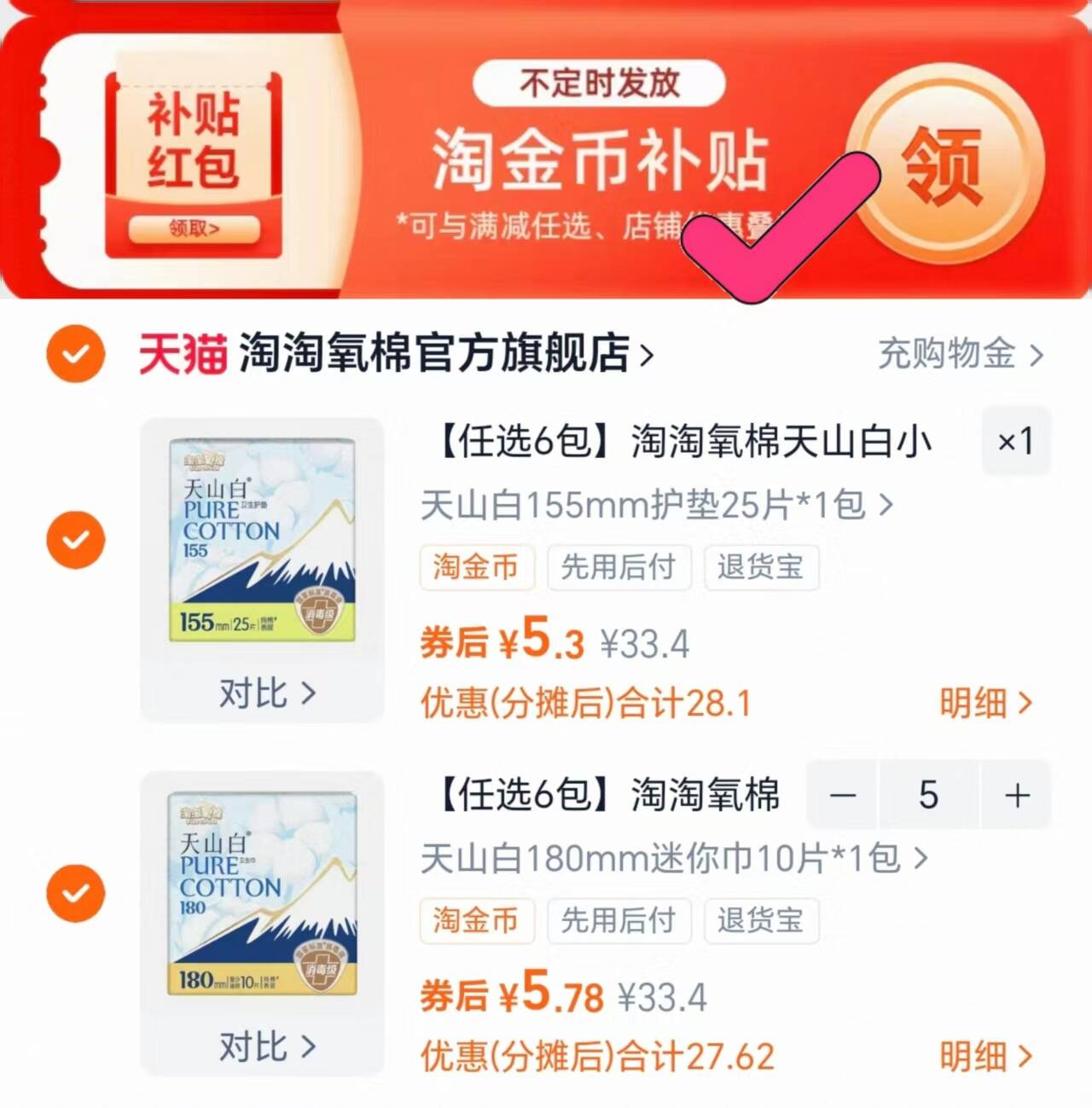Screen dimensions: 1092x1108
Task: Click the Tmall 天猫 logo
Action: click(181, 355)
